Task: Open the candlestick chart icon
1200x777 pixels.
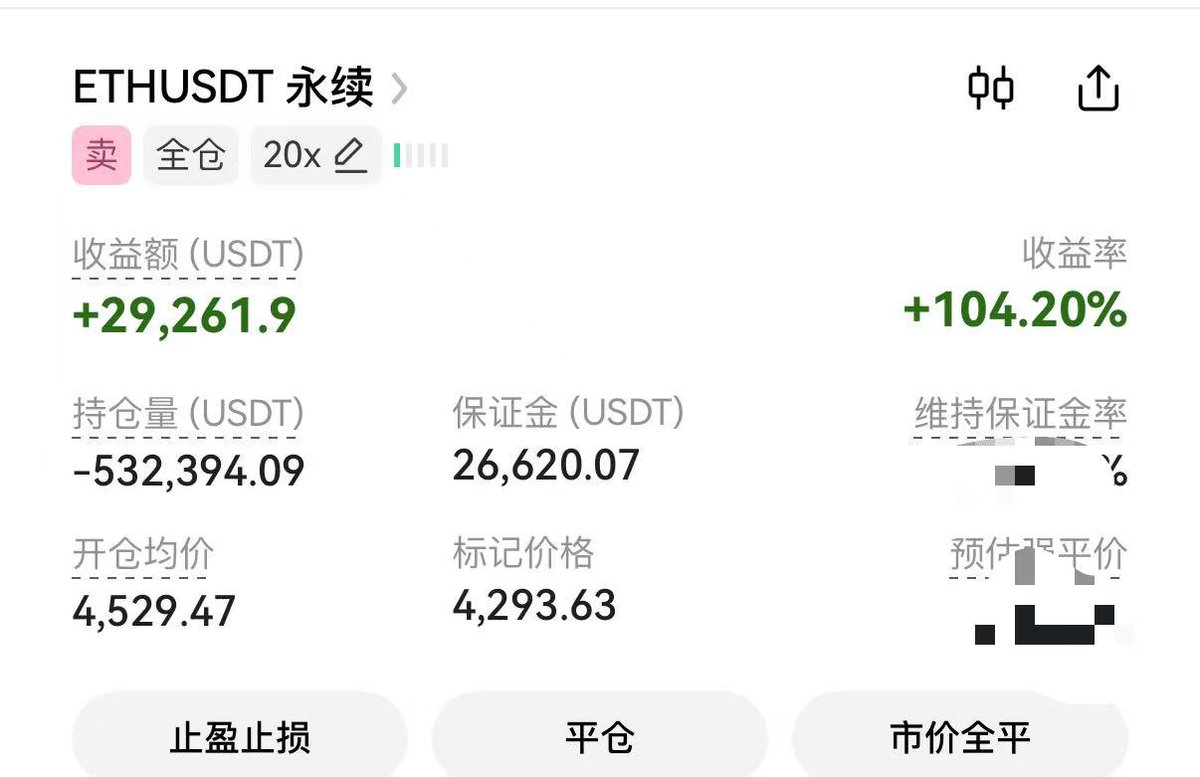Action: 991,88
